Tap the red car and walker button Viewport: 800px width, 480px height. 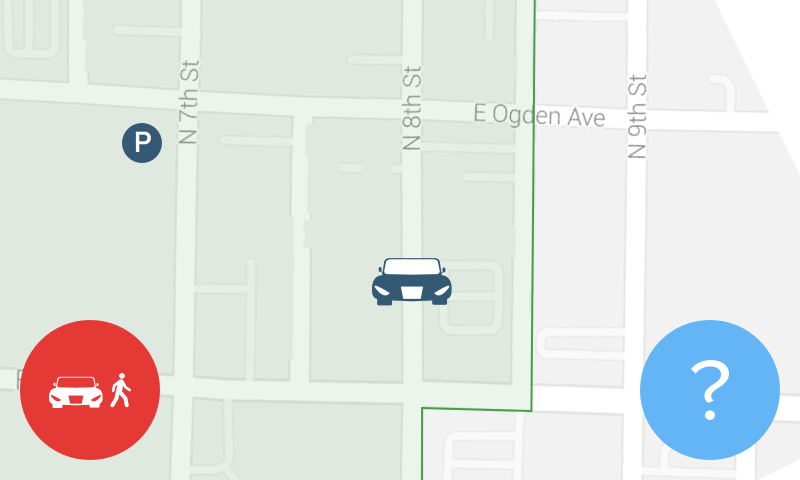click(x=90, y=390)
